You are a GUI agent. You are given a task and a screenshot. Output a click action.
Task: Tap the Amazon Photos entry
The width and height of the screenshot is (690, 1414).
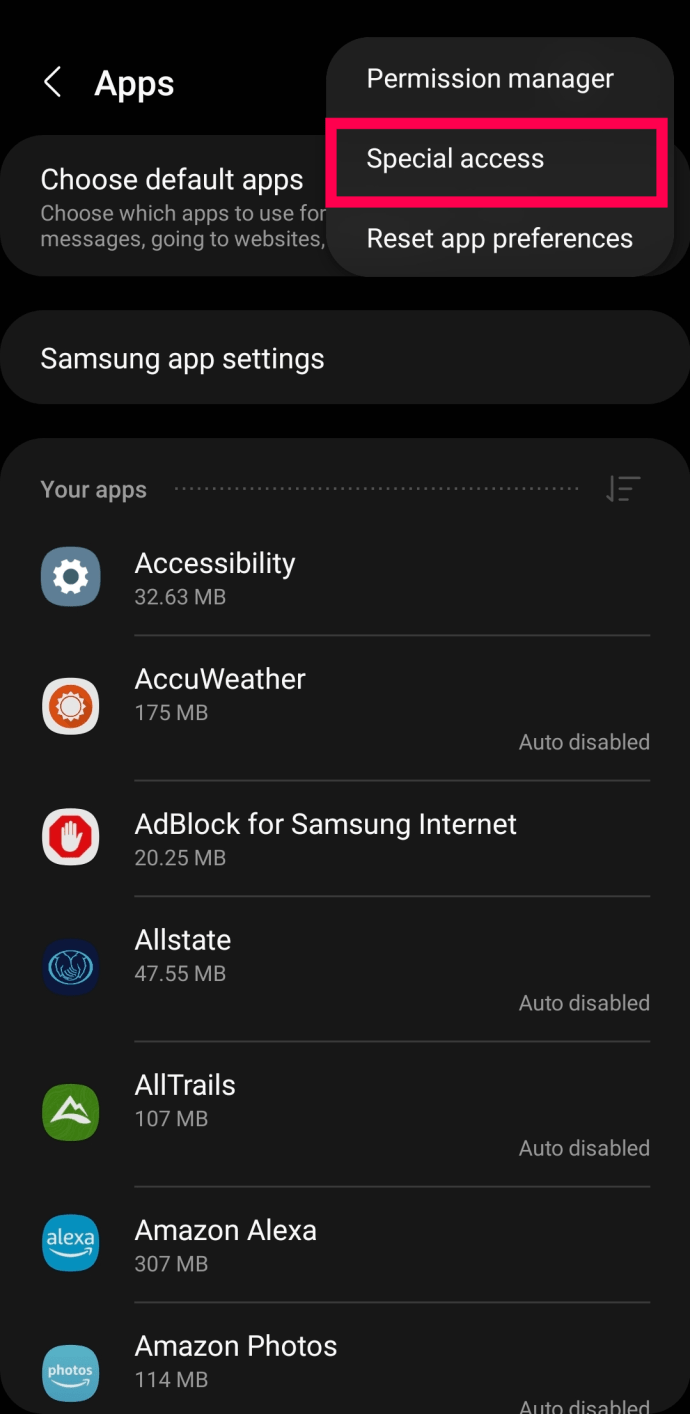(345, 1359)
